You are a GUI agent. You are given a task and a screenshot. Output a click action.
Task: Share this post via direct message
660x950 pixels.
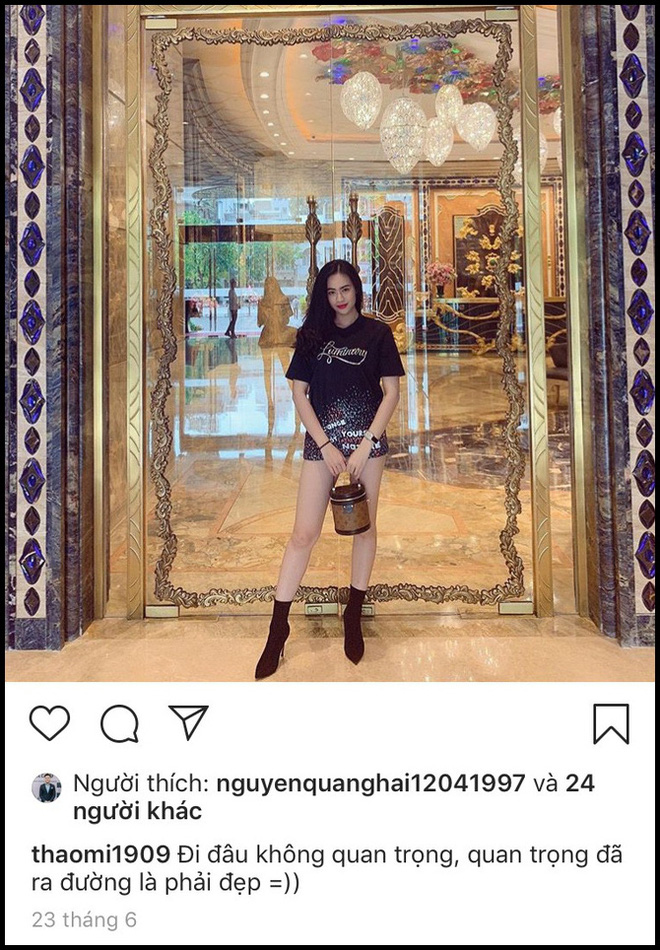click(x=188, y=722)
